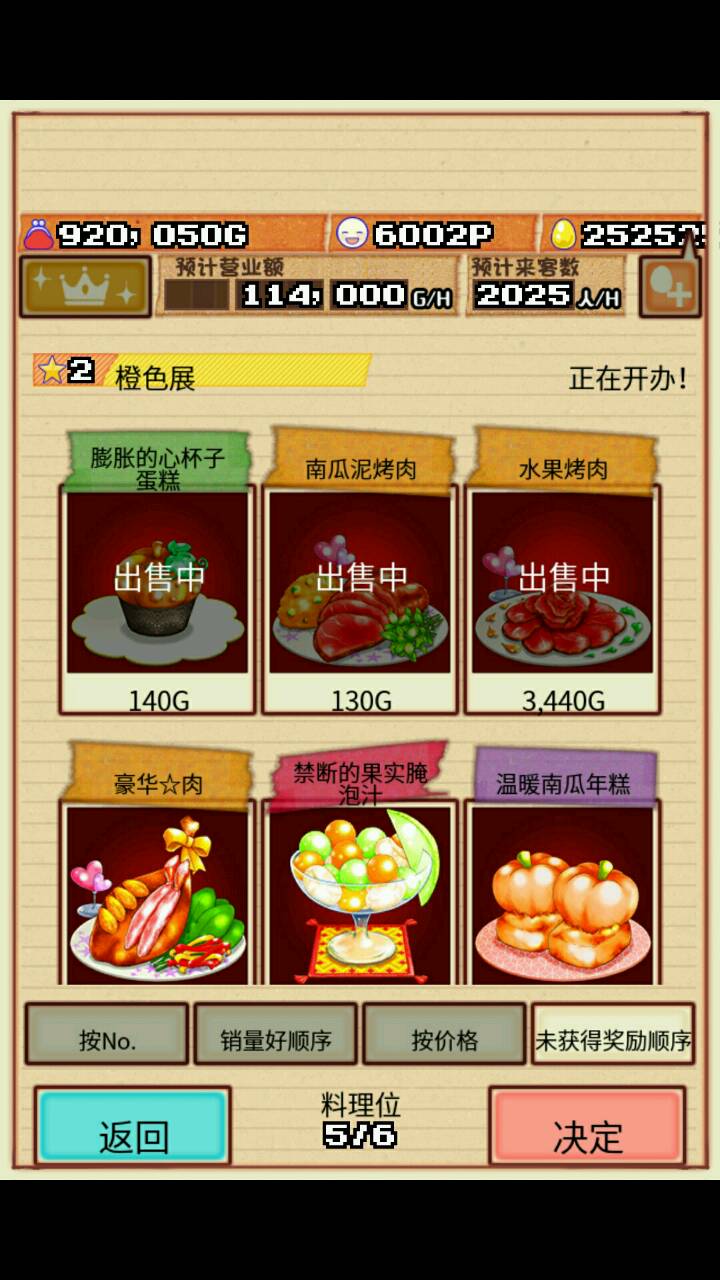The height and width of the screenshot is (1280, 720).
Task: Tap the add egg plus button
Action: pos(669,288)
